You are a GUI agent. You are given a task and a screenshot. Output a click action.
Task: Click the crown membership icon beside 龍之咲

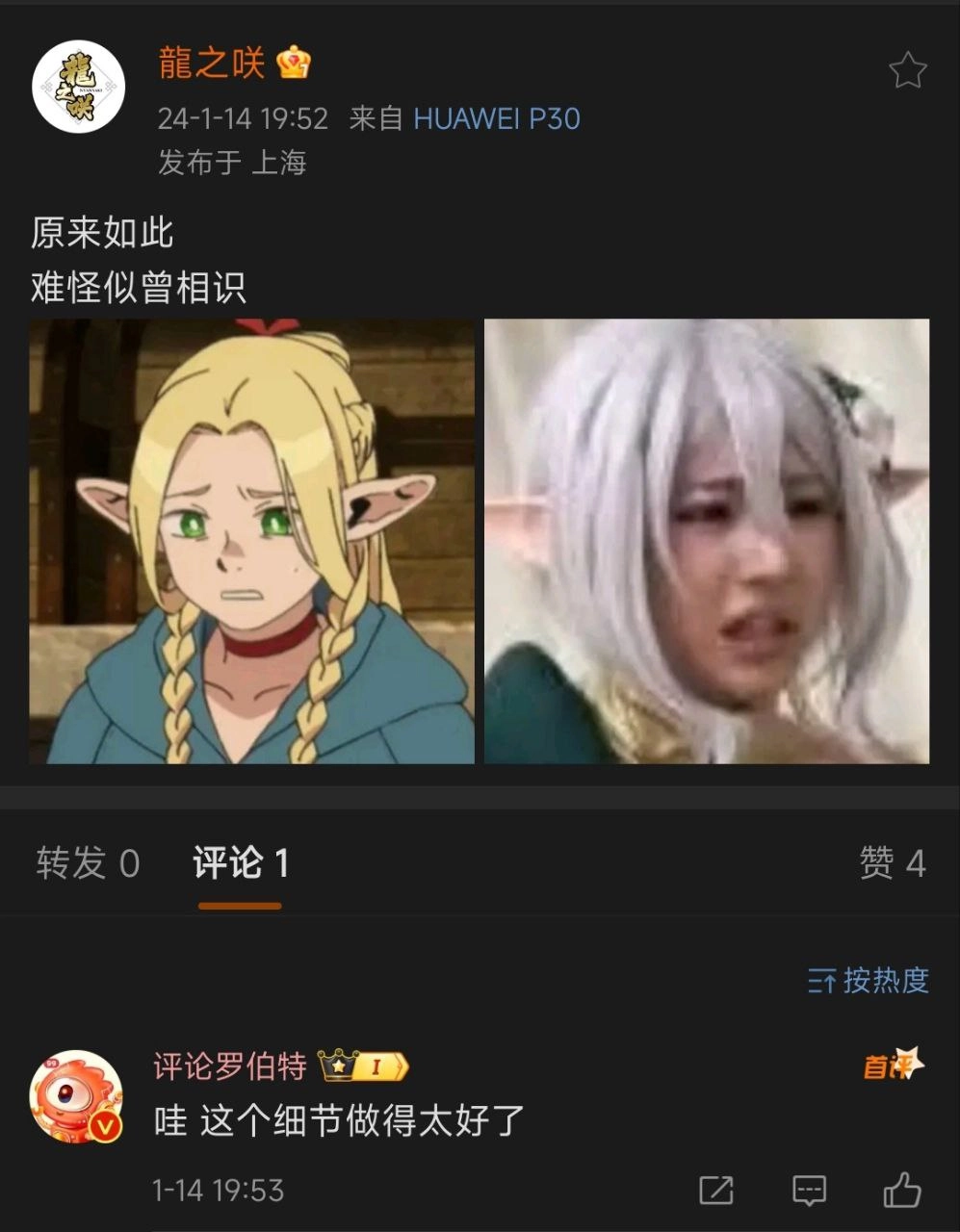(295, 65)
